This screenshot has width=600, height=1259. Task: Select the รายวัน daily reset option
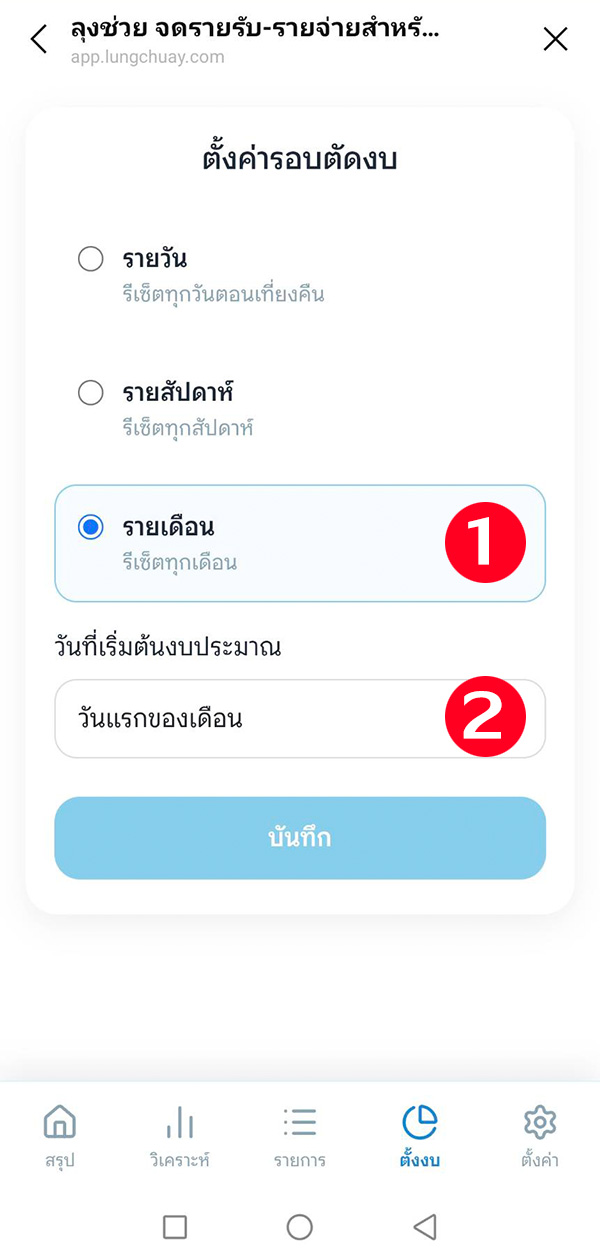pos(91,260)
